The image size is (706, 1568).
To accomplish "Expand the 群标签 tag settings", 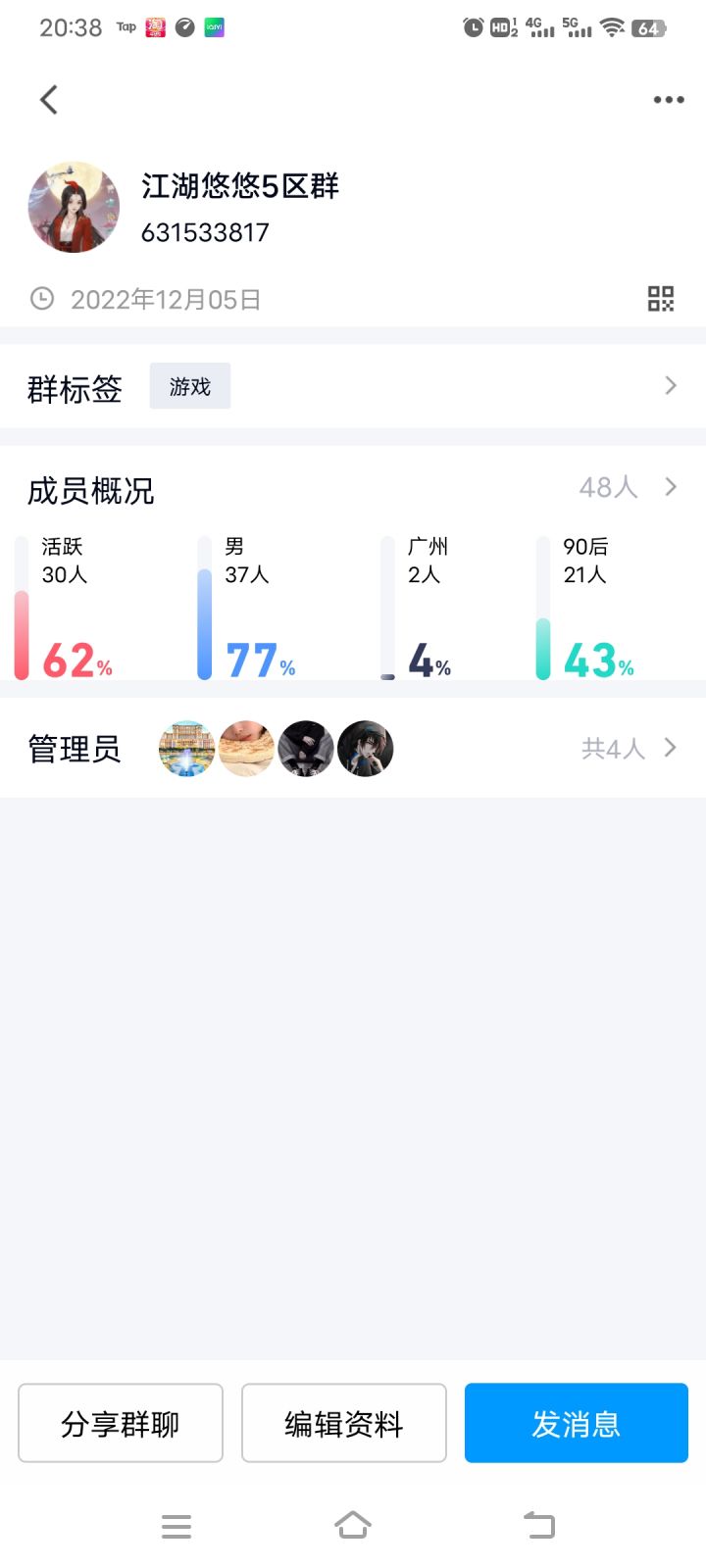I will (x=671, y=386).
